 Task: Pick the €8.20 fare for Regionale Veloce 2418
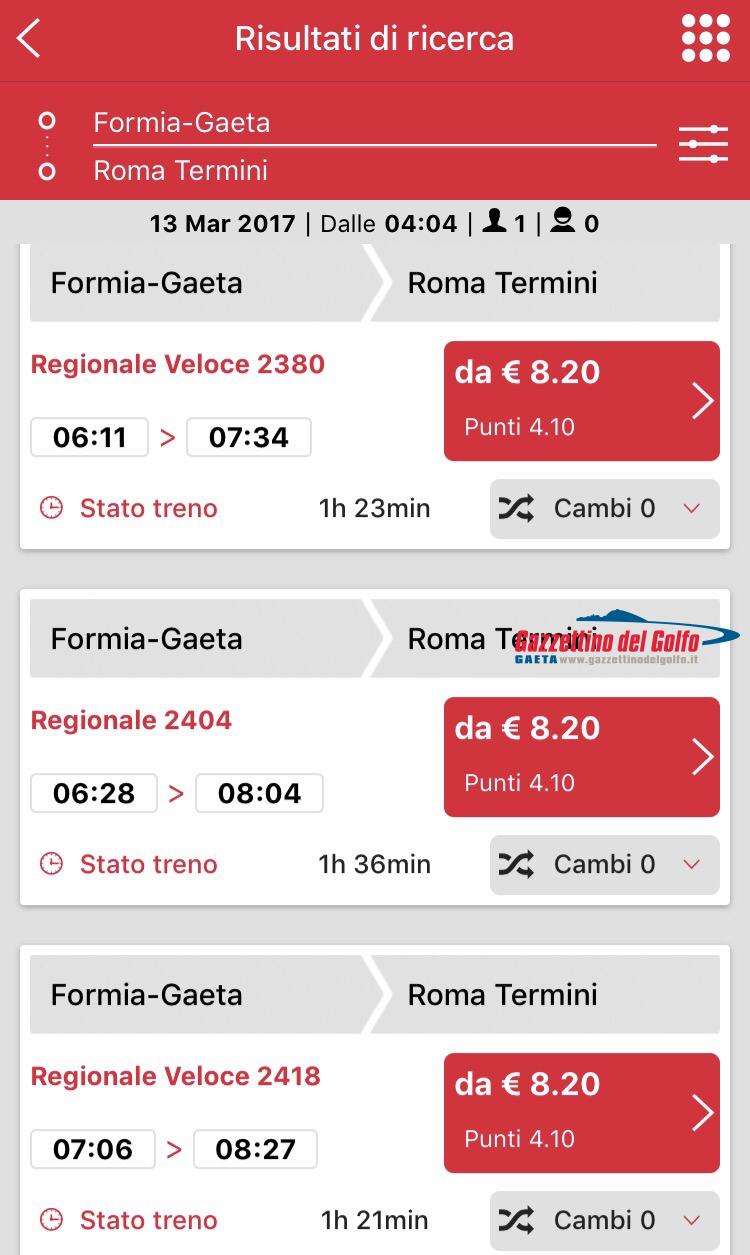pos(581,1112)
